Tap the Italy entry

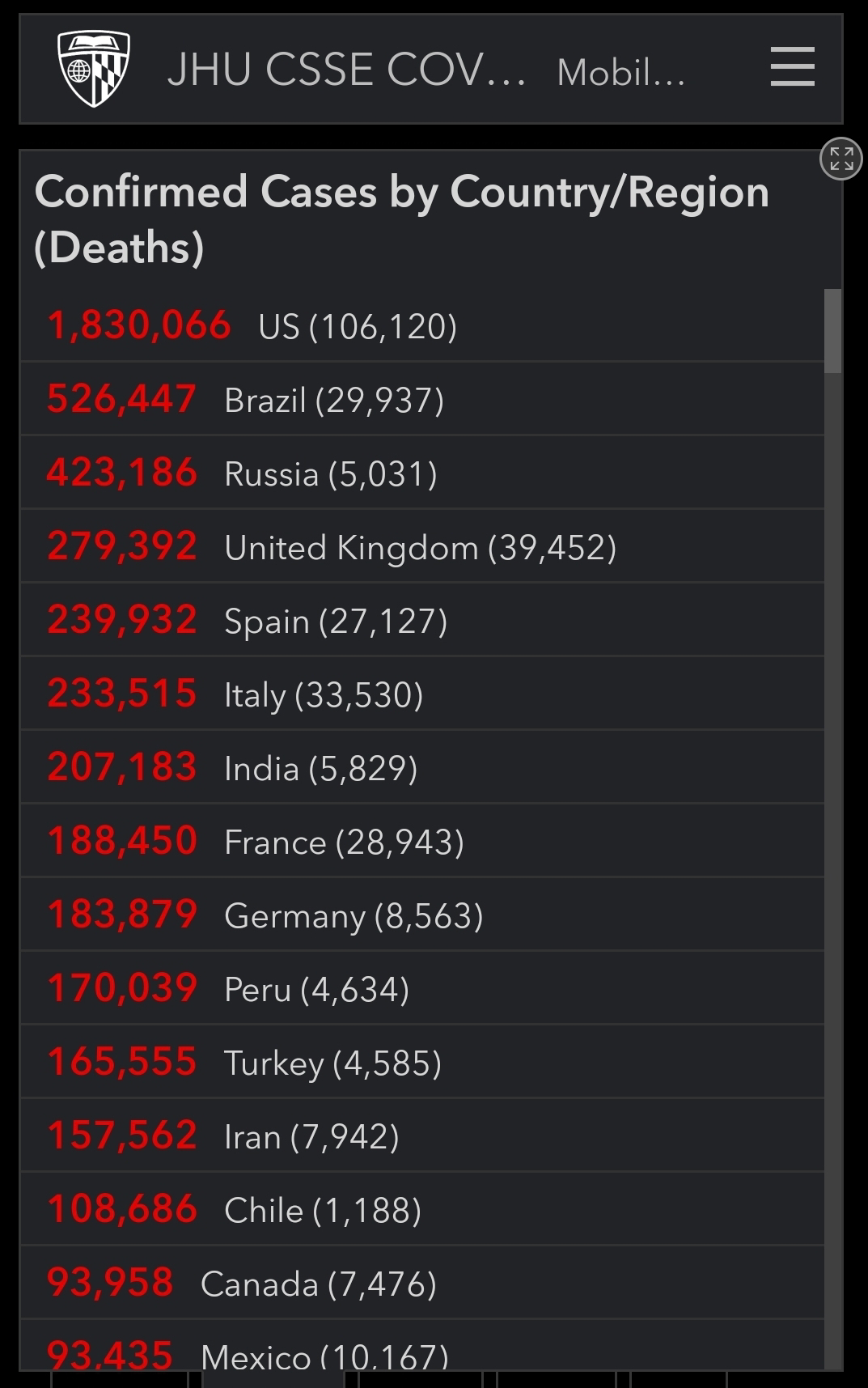click(422, 694)
